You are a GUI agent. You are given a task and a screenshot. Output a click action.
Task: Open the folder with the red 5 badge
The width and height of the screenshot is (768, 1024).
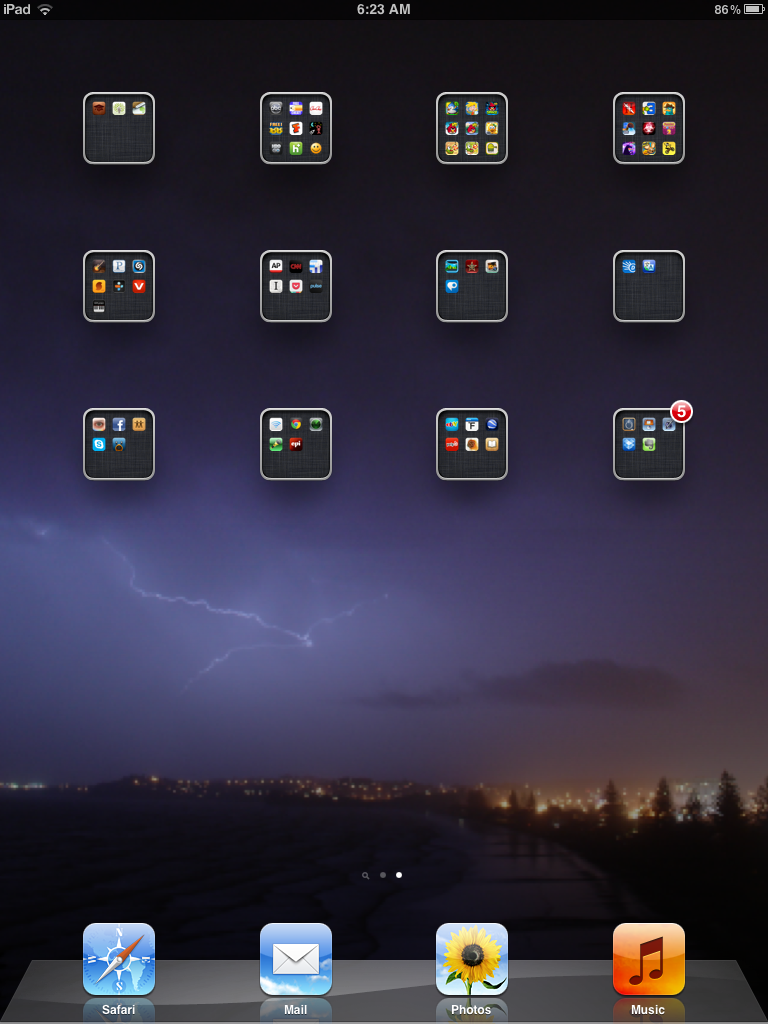point(649,444)
